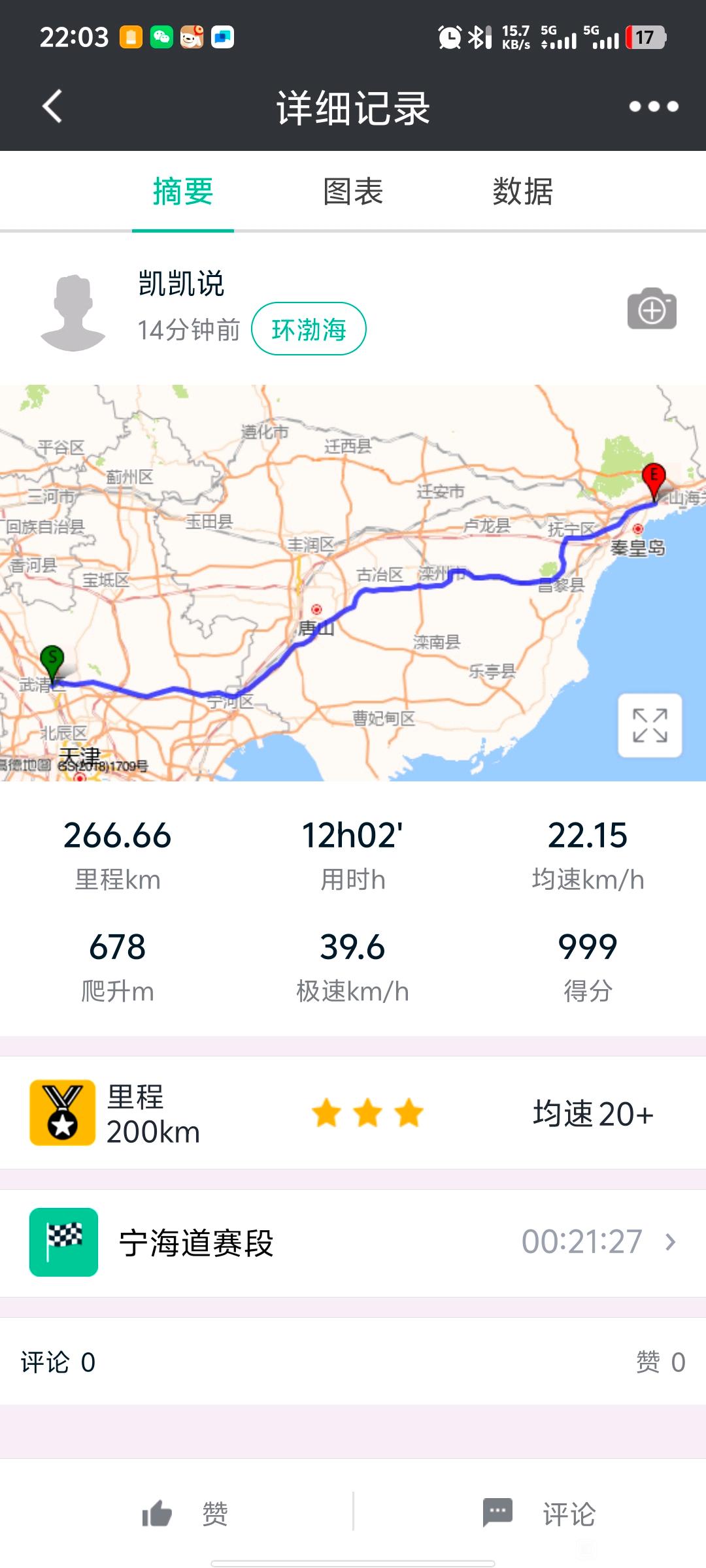Like this ride with the bottom 赞 button
The image size is (706, 1568).
185,1513
